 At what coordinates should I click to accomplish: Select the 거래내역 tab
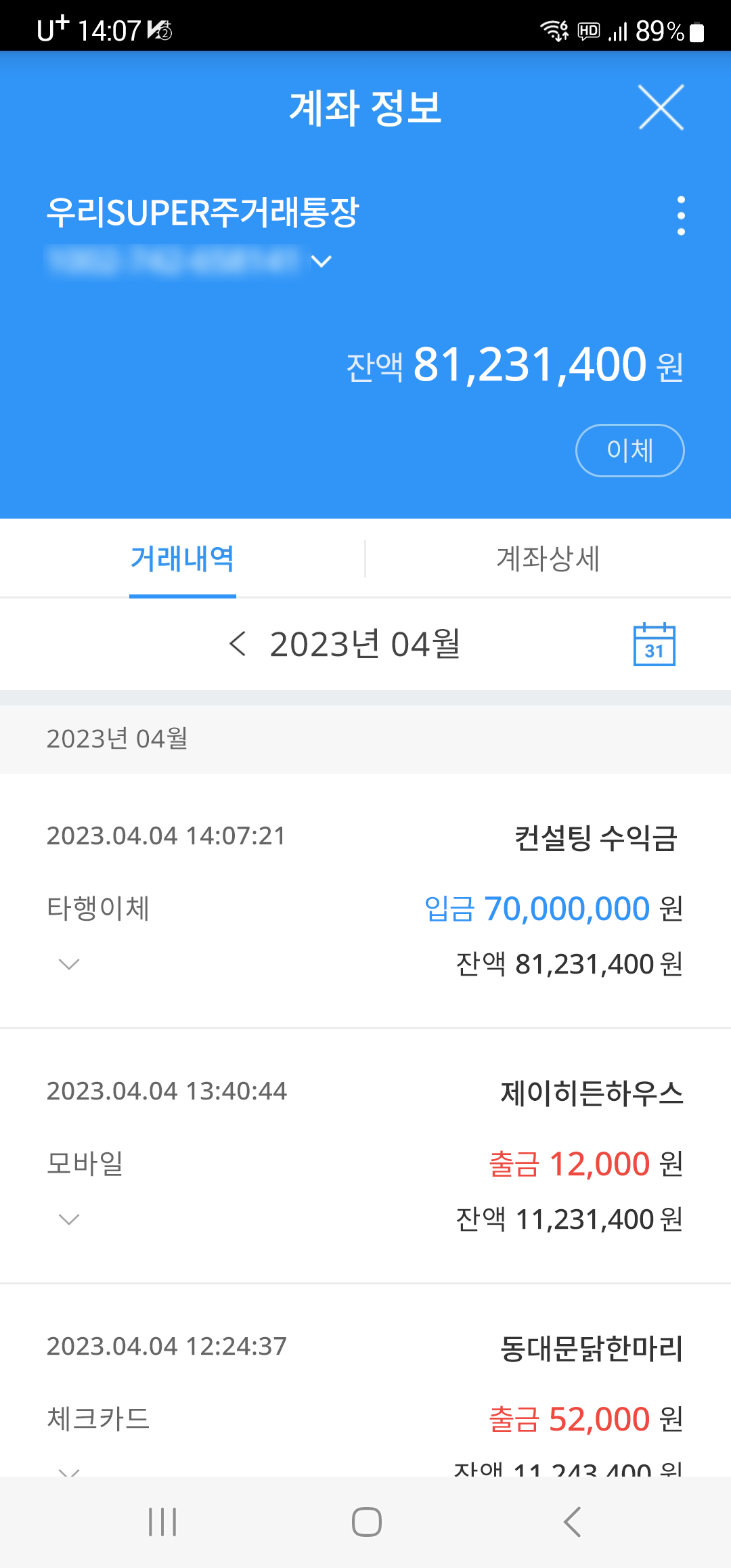[183, 559]
